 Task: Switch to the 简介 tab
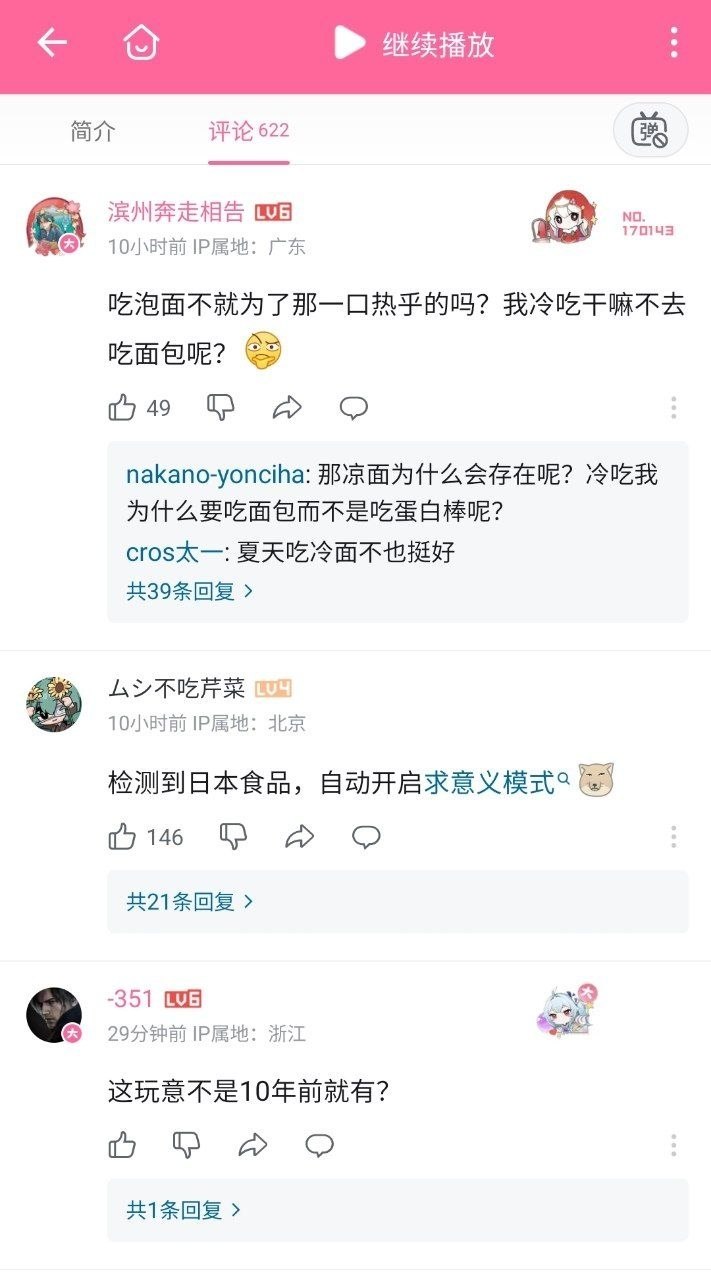tap(93, 131)
